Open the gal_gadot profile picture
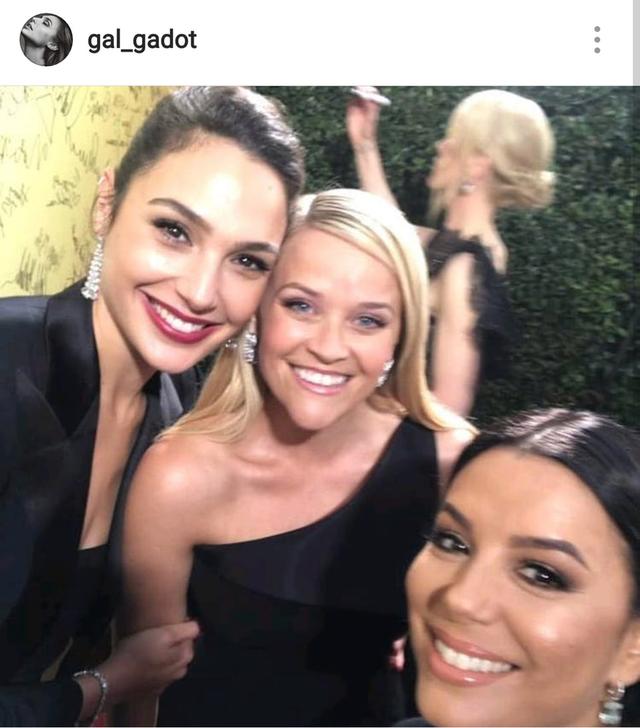 (x=46, y=40)
